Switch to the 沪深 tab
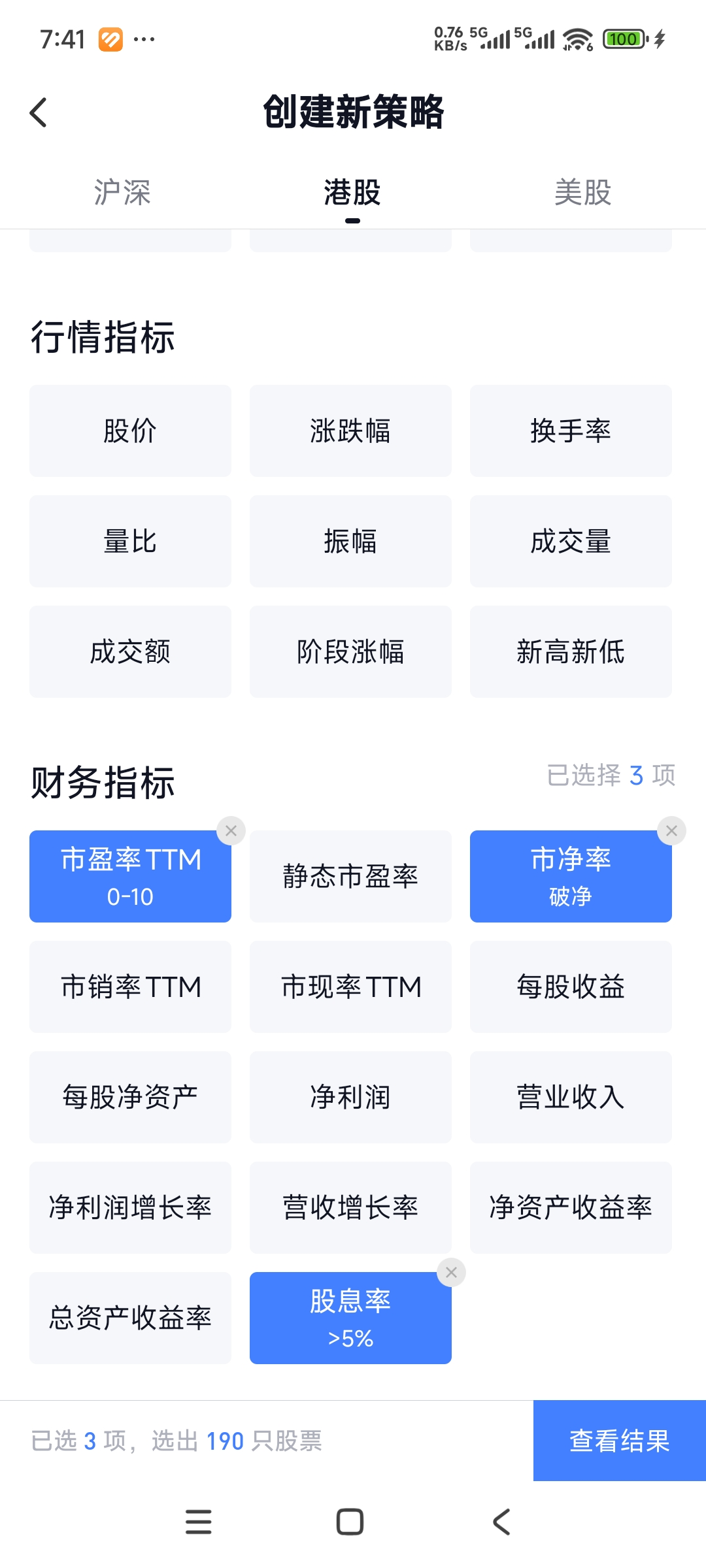This screenshot has width=706, height=1568. [122, 193]
